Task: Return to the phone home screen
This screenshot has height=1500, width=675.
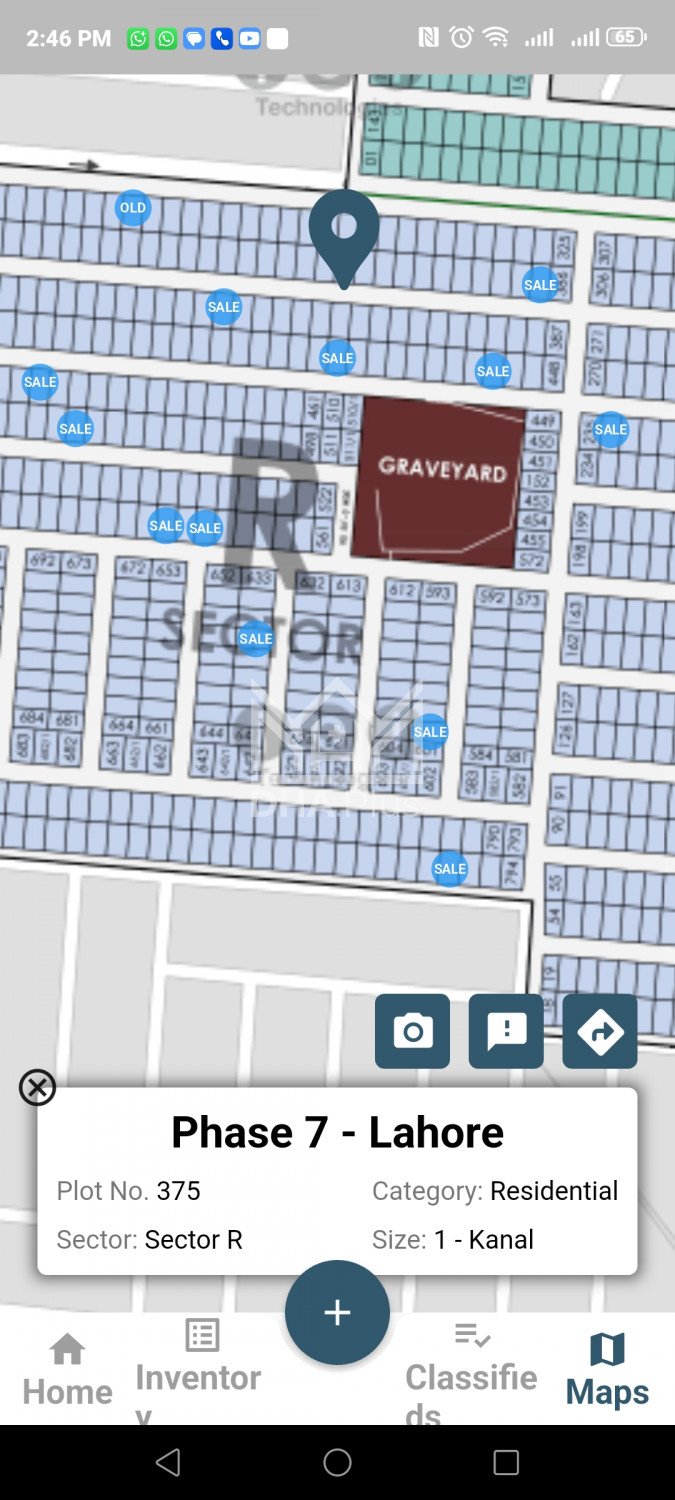Action: point(337,1463)
